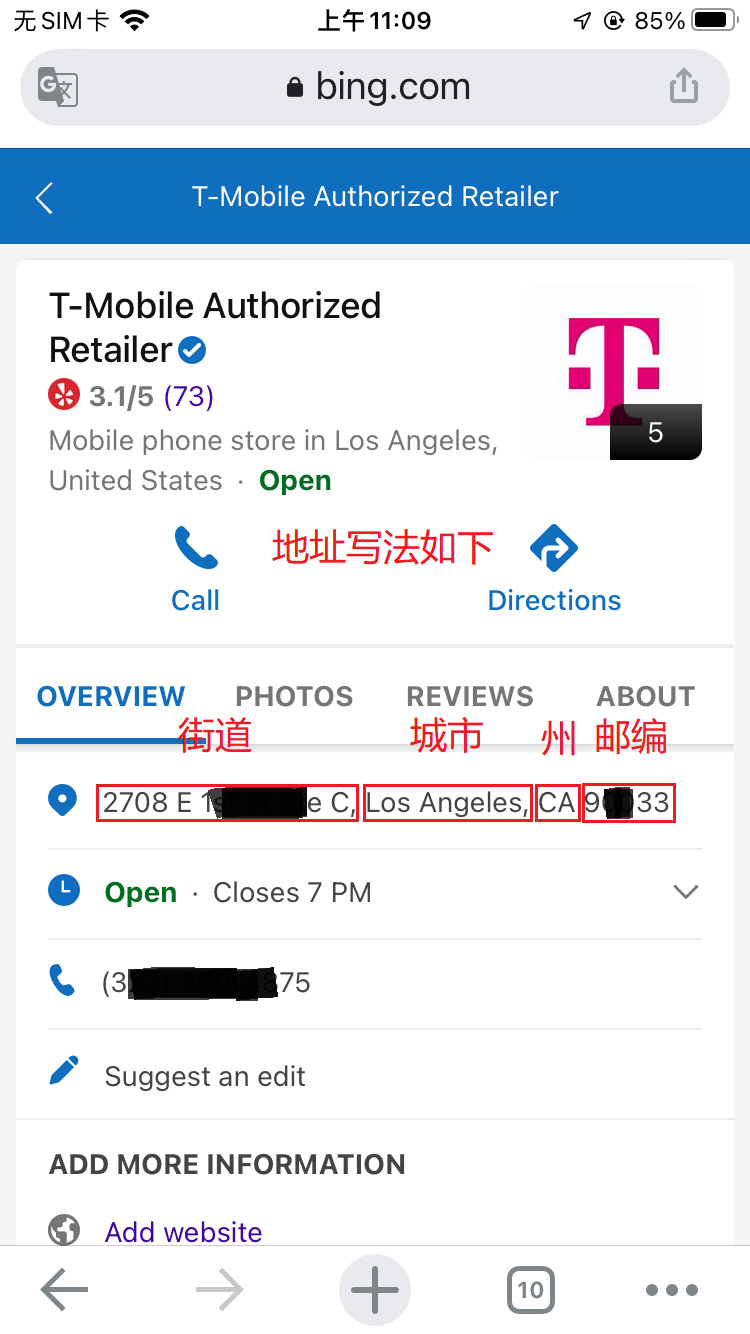Expand the opening hours chevron

685,892
